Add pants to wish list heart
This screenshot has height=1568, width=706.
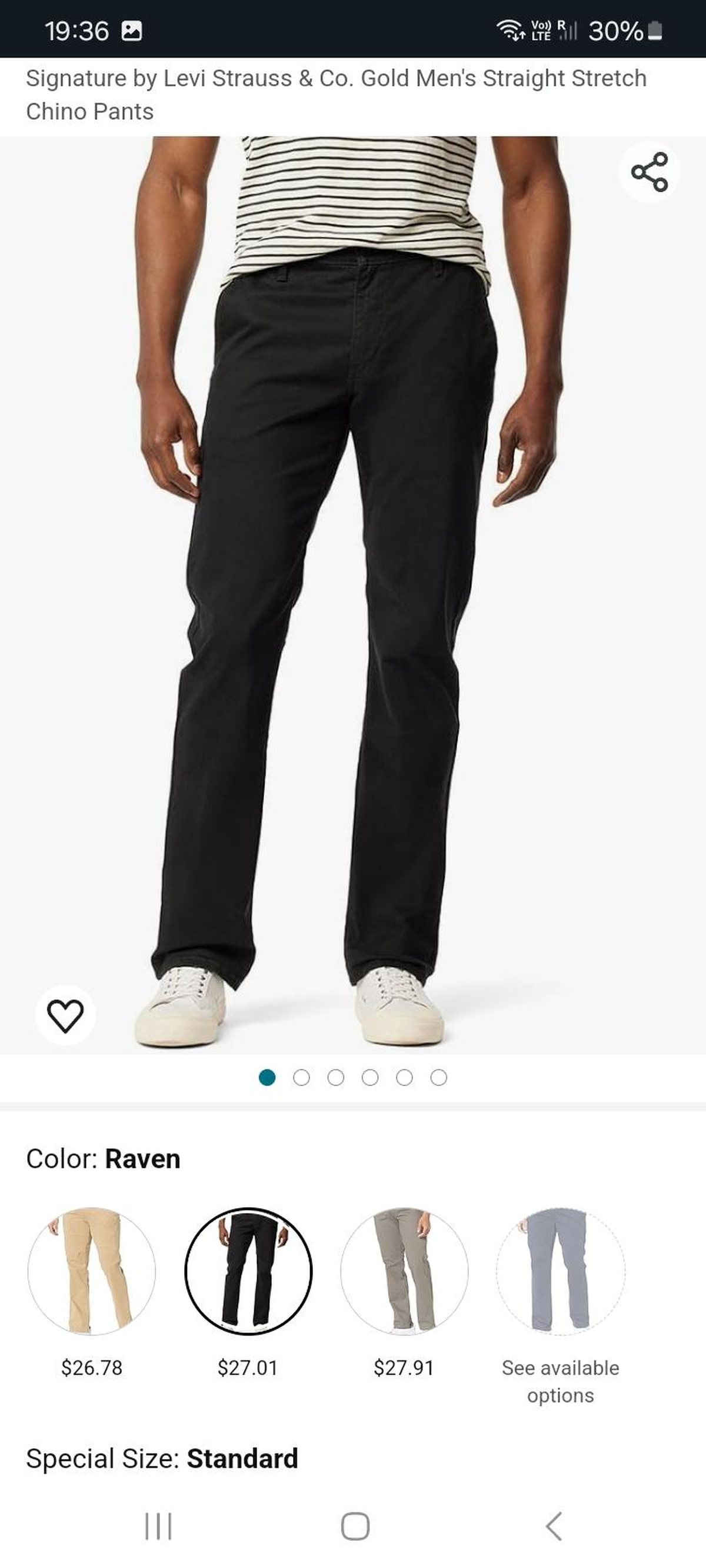coord(65,1016)
